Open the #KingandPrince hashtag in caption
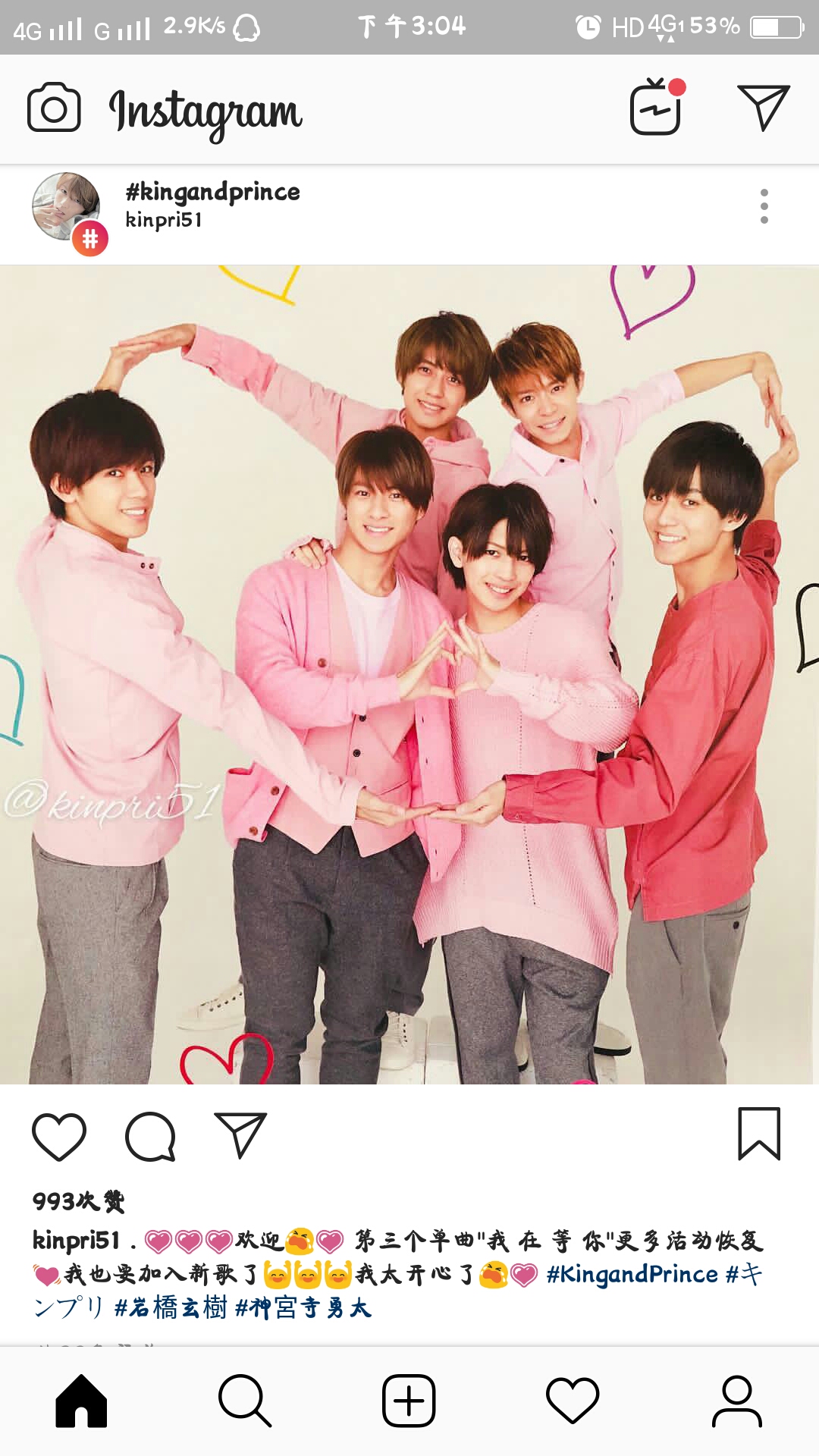The height and width of the screenshot is (1456, 819). (632, 1274)
